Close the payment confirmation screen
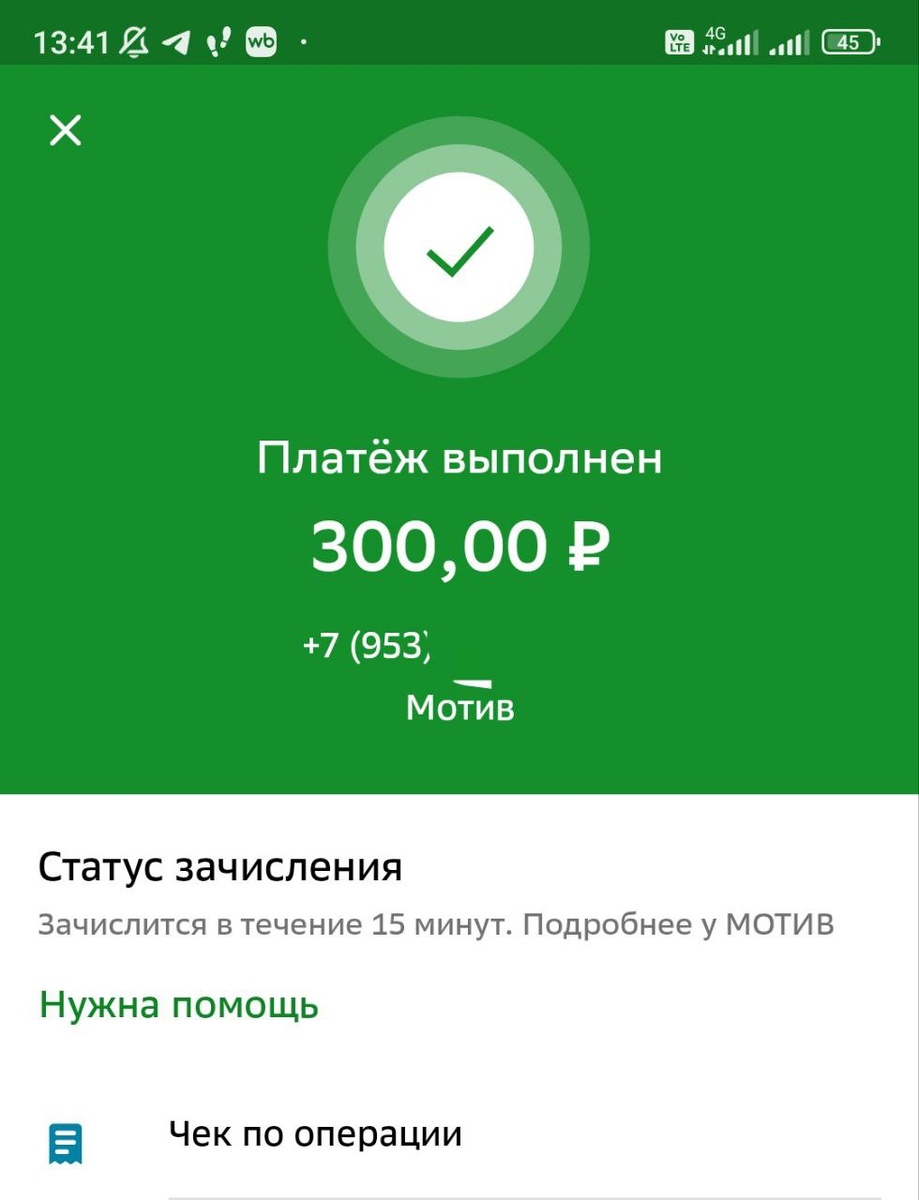The height and width of the screenshot is (1200, 919). point(66,131)
